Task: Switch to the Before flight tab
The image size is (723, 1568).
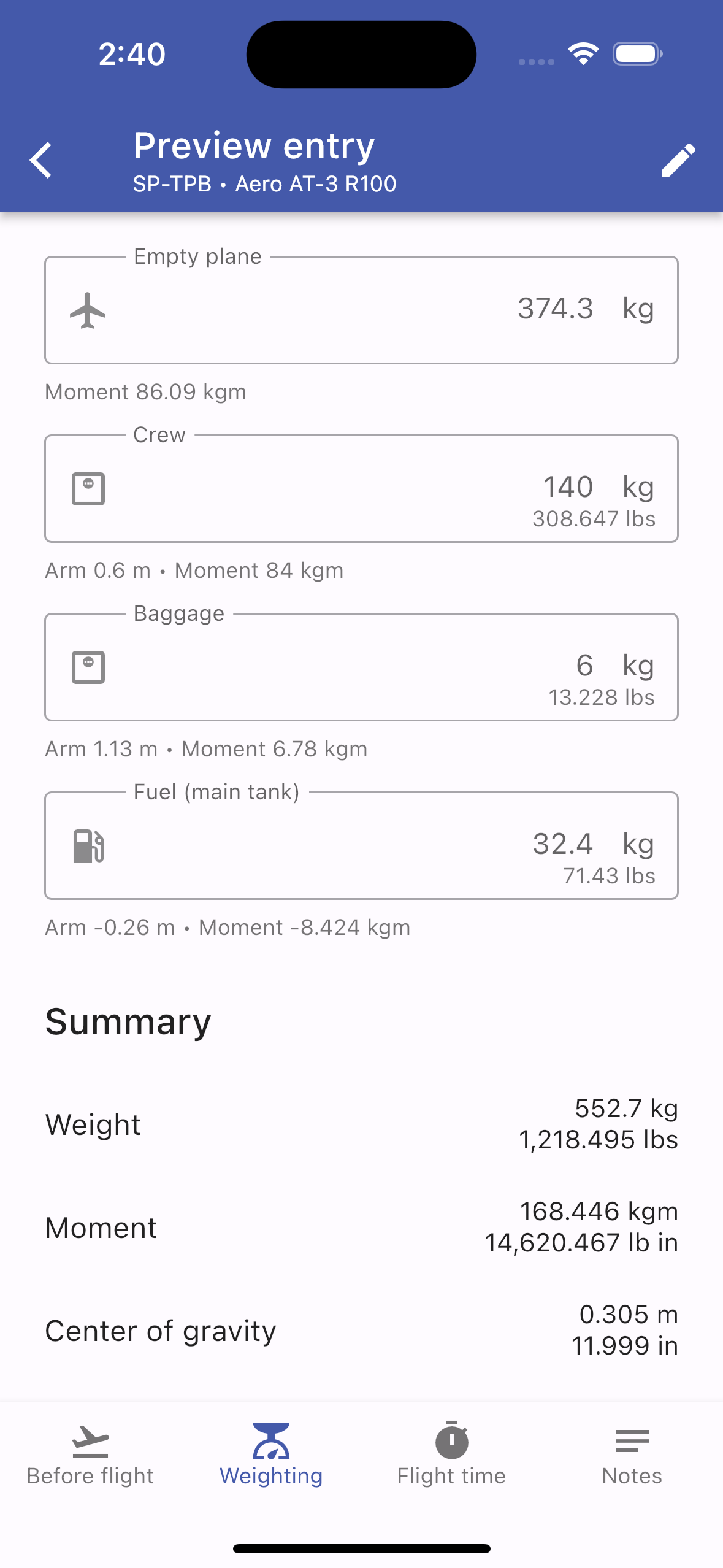Action: (x=90, y=1455)
